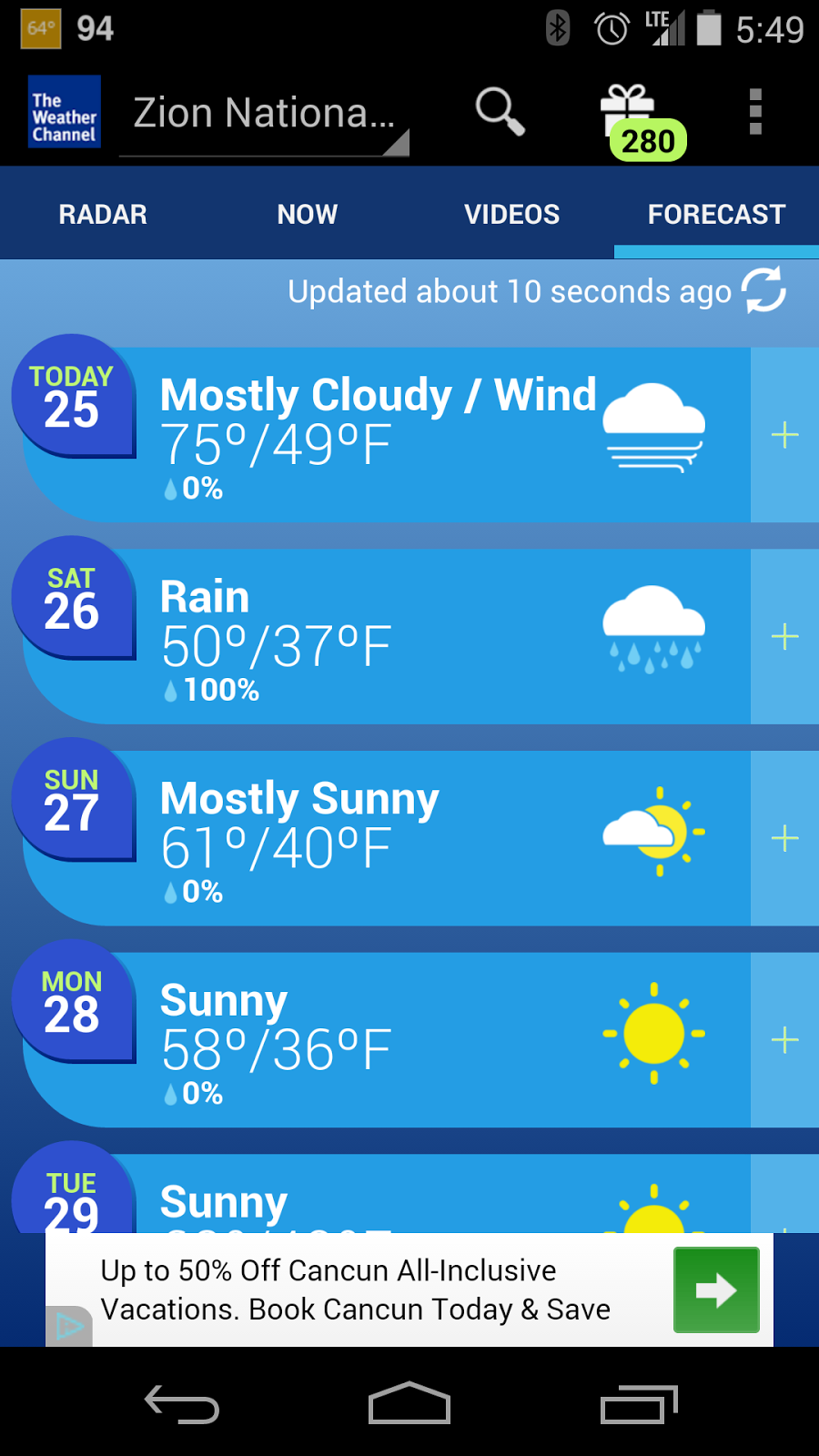The image size is (819, 1456).
Task: Go to the home screen
Action: pos(409,1403)
